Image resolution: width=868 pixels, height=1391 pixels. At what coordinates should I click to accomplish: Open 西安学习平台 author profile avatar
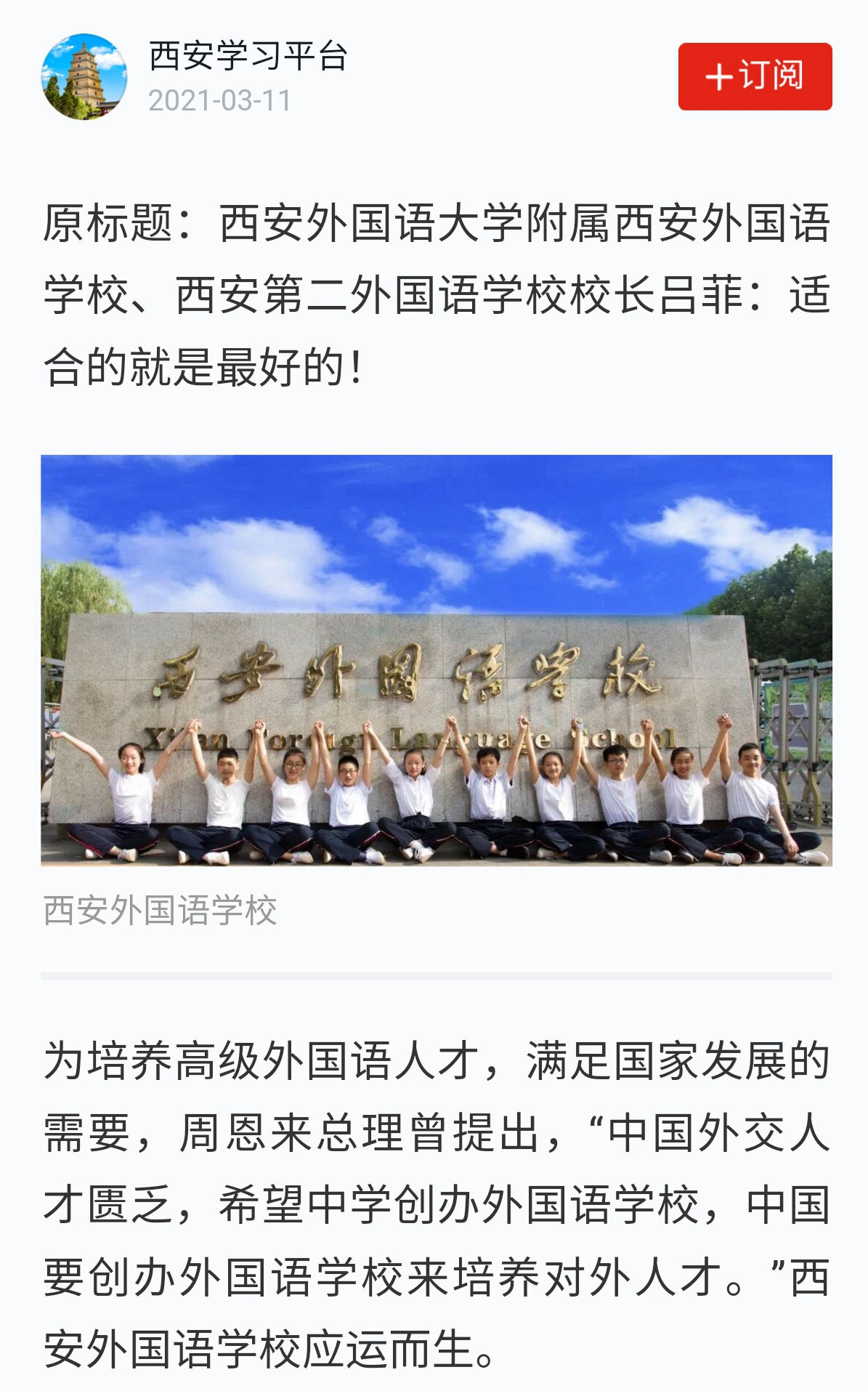pos(84,76)
